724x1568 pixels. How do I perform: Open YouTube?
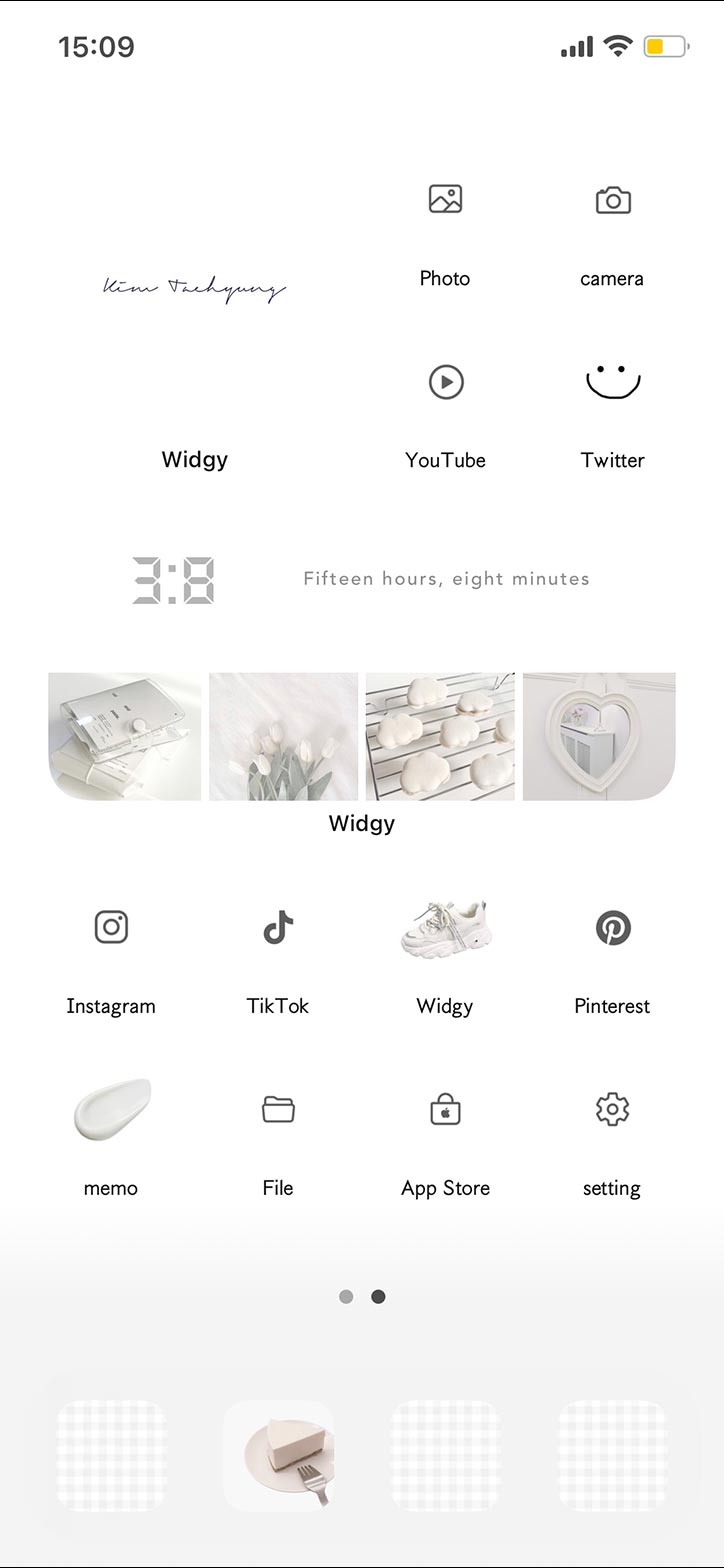click(x=445, y=382)
